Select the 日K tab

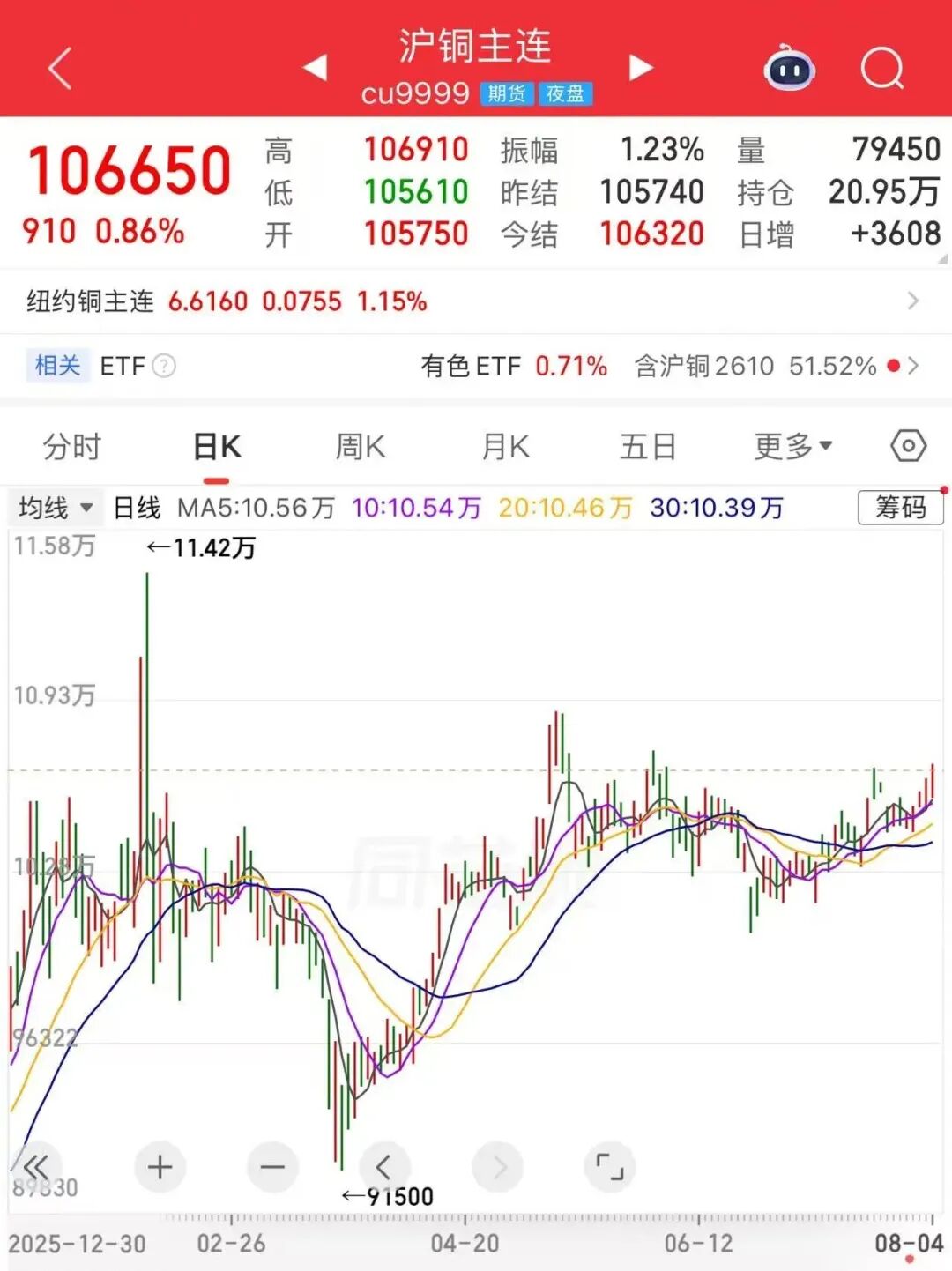[217, 447]
